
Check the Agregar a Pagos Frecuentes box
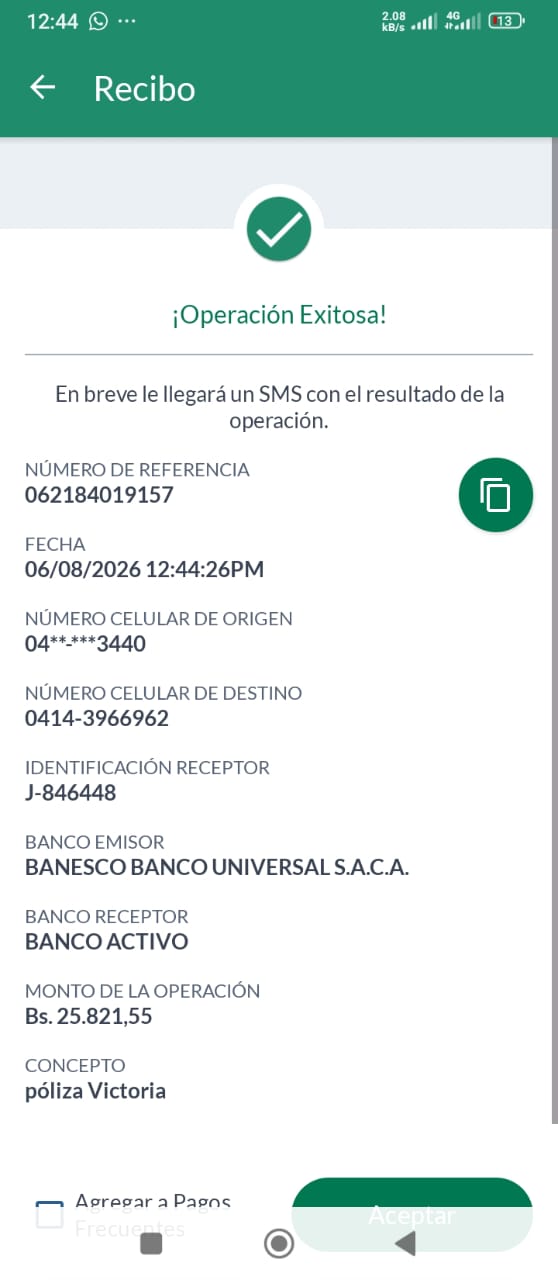tap(50, 1214)
